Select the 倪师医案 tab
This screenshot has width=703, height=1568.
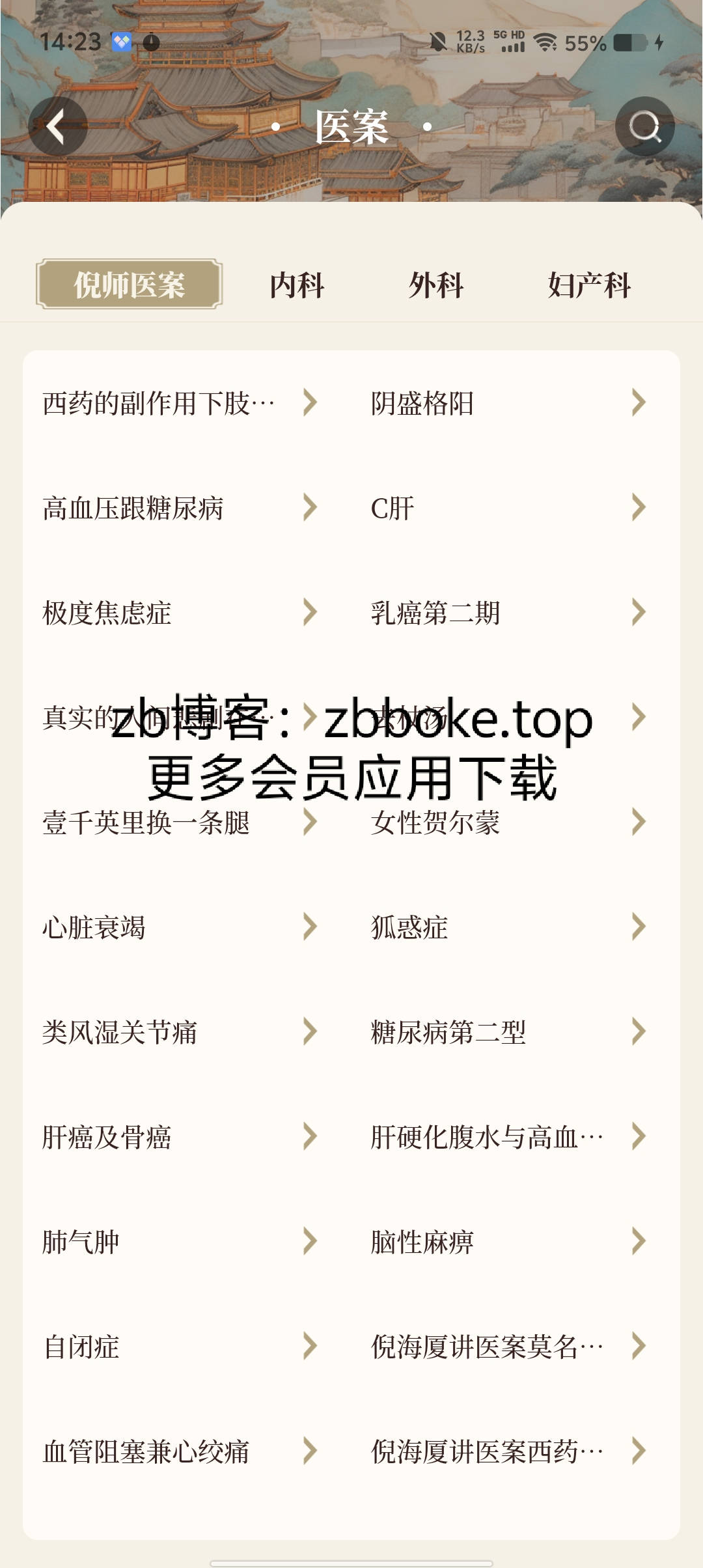(x=129, y=285)
